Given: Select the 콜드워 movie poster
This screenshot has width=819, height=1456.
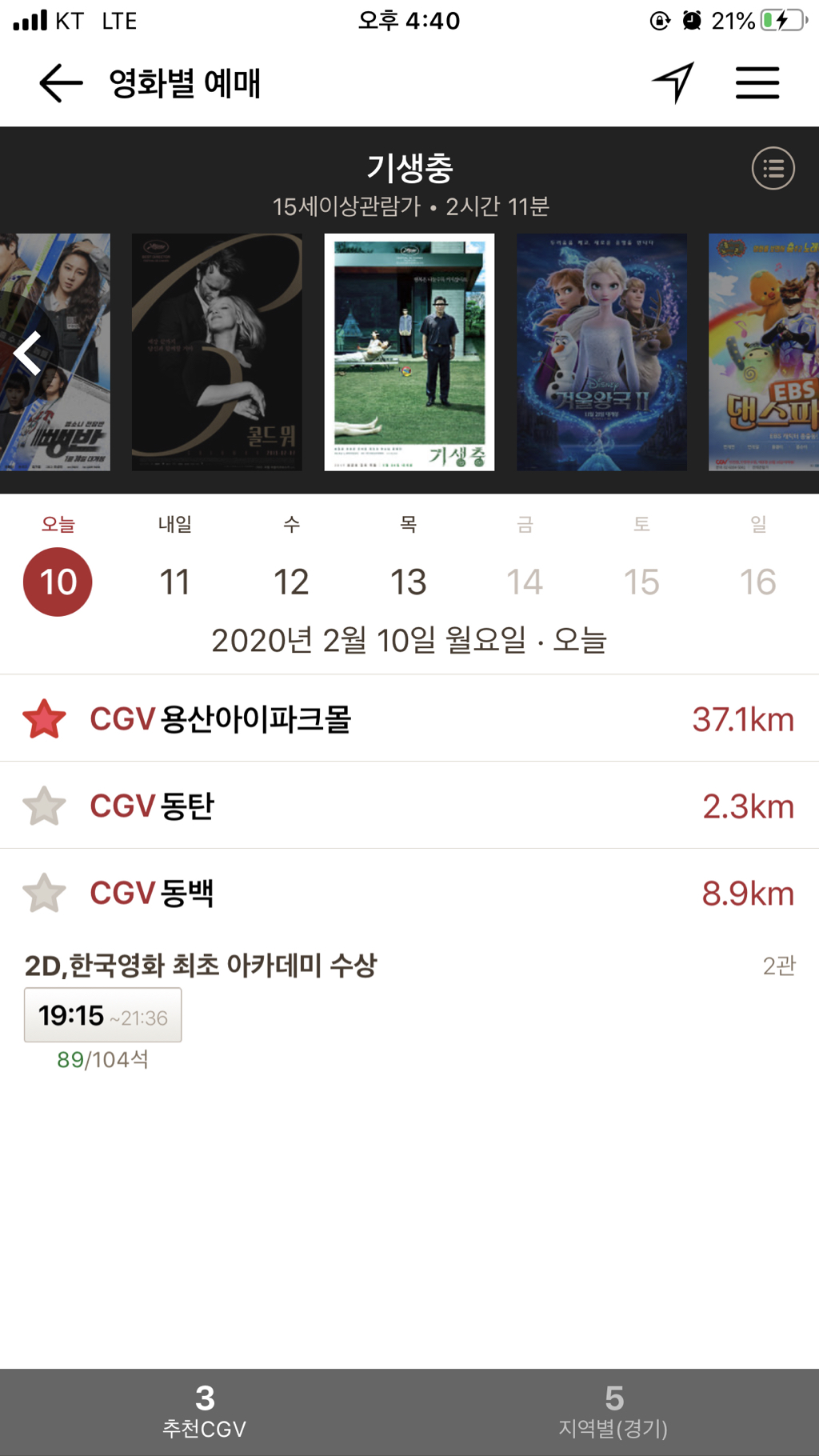Looking at the screenshot, I should pos(217,352).
